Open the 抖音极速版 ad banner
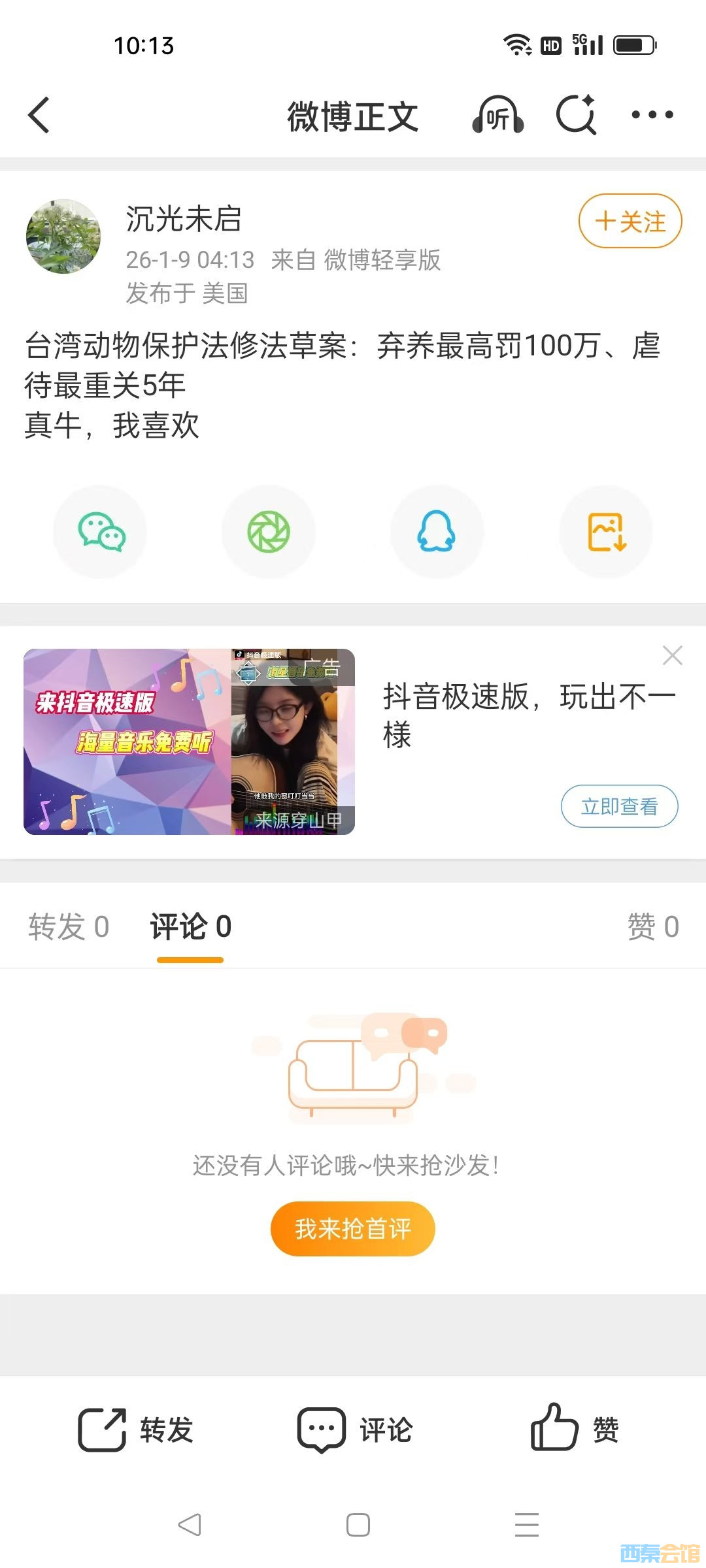This screenshot has height=1568, width=706. point(190,742)
